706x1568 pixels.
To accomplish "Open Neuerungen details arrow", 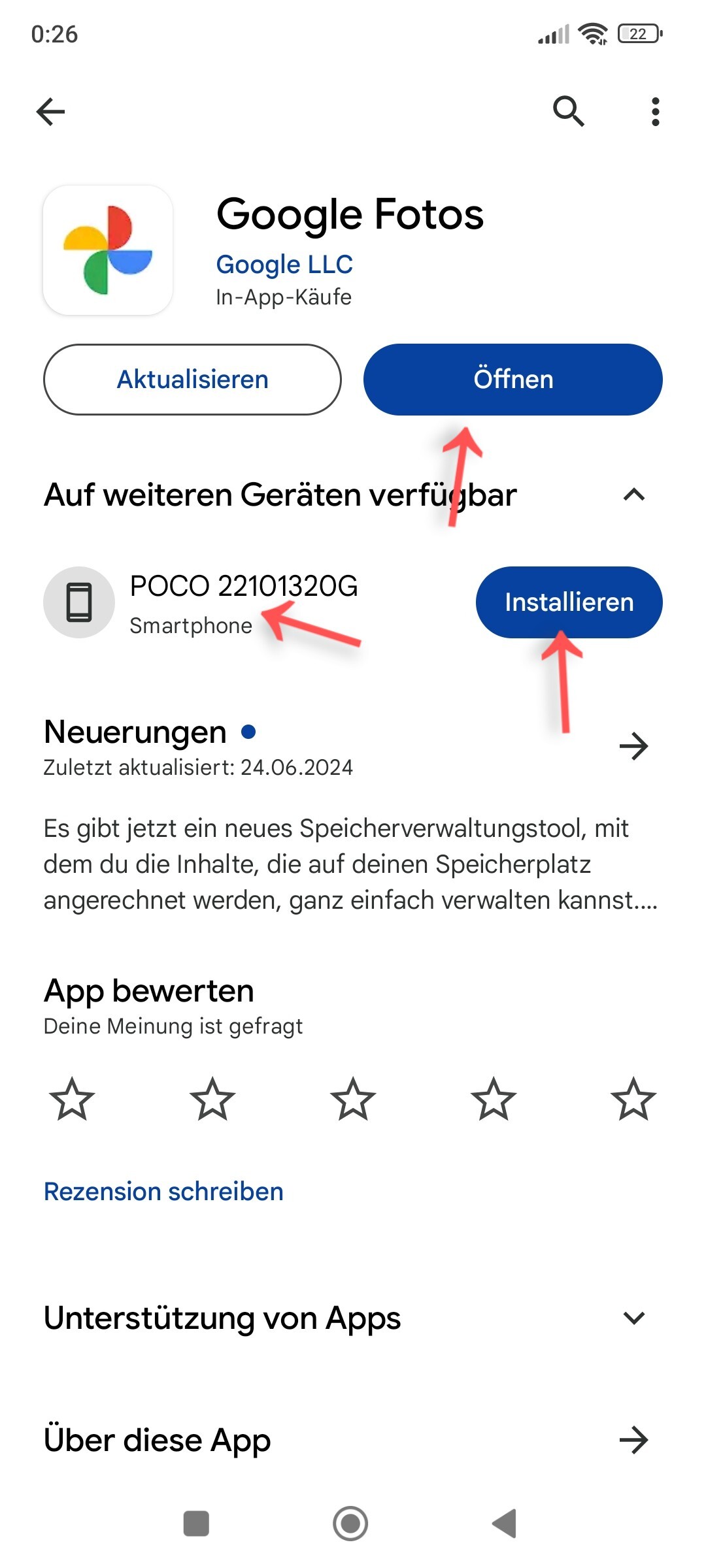I will [633, 746].
